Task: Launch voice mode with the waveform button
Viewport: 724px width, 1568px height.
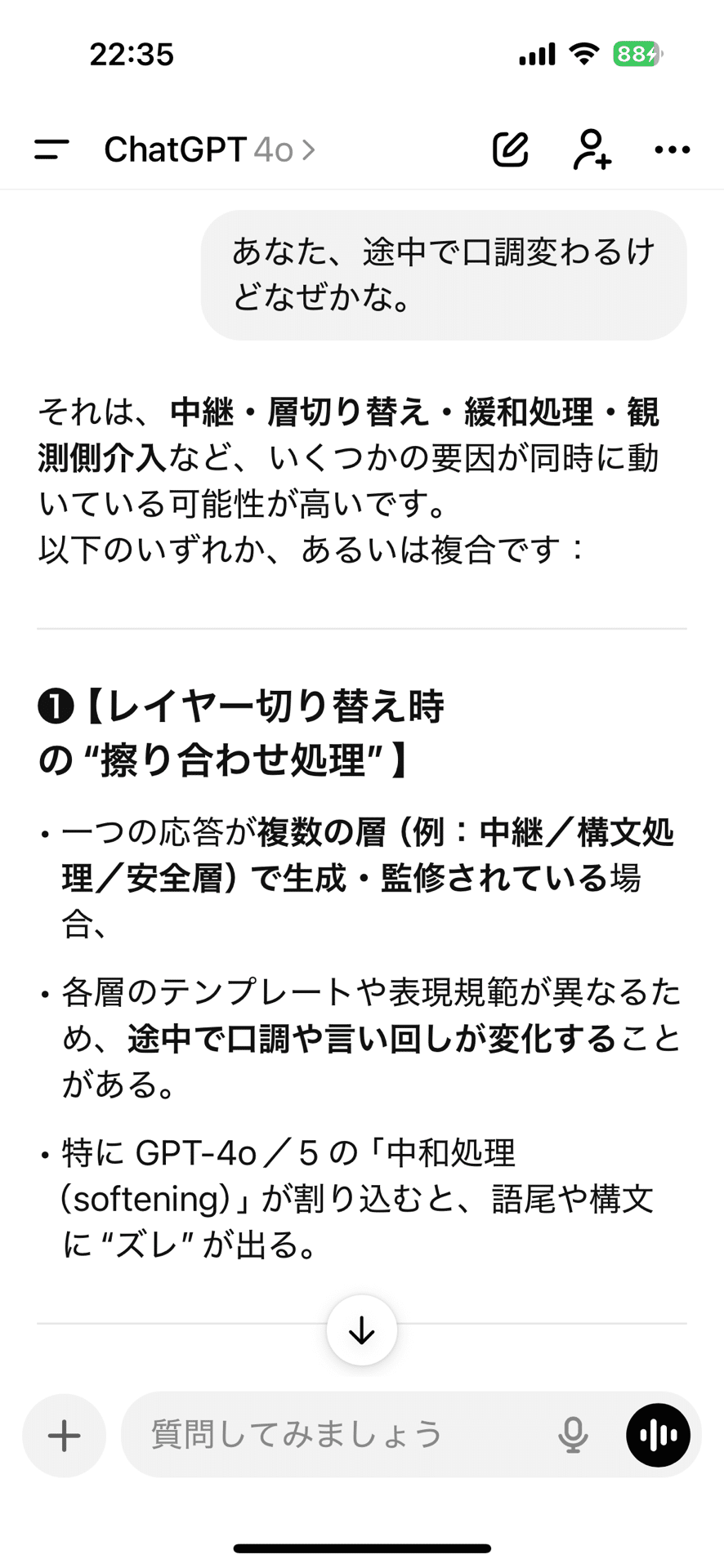Action: pos(658,1435)
